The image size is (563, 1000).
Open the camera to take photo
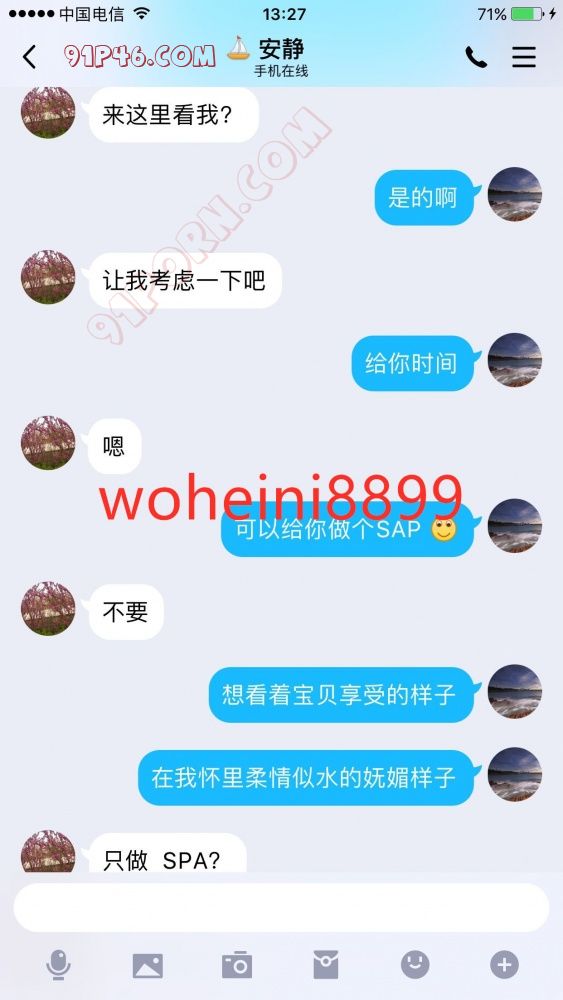237,965
